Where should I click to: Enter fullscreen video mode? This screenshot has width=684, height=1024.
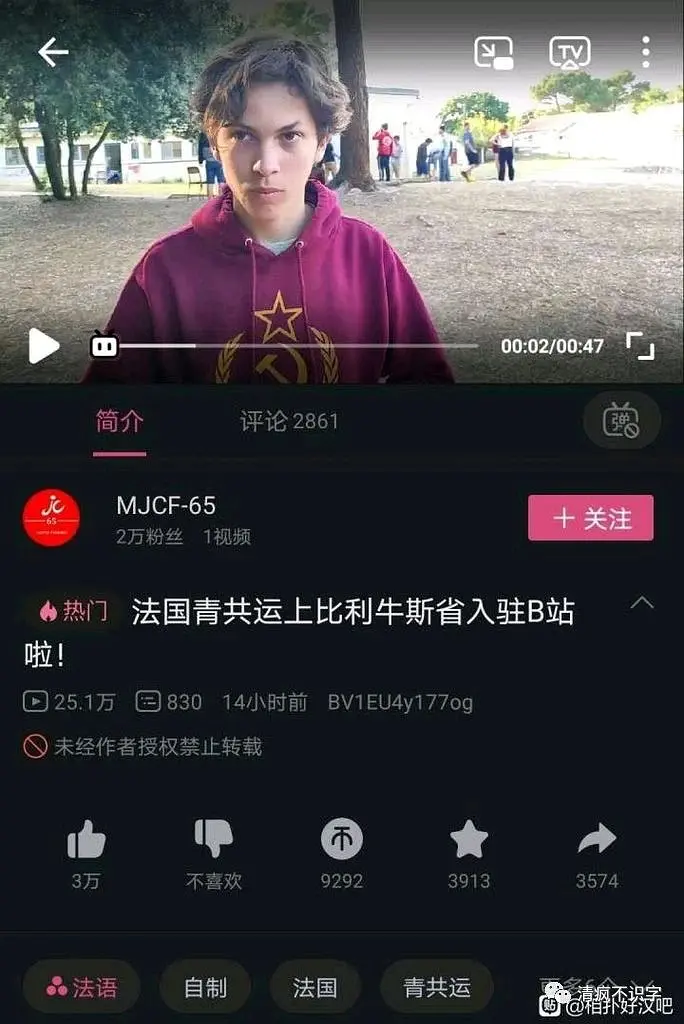pyautogui.click(x=640, y=346)
